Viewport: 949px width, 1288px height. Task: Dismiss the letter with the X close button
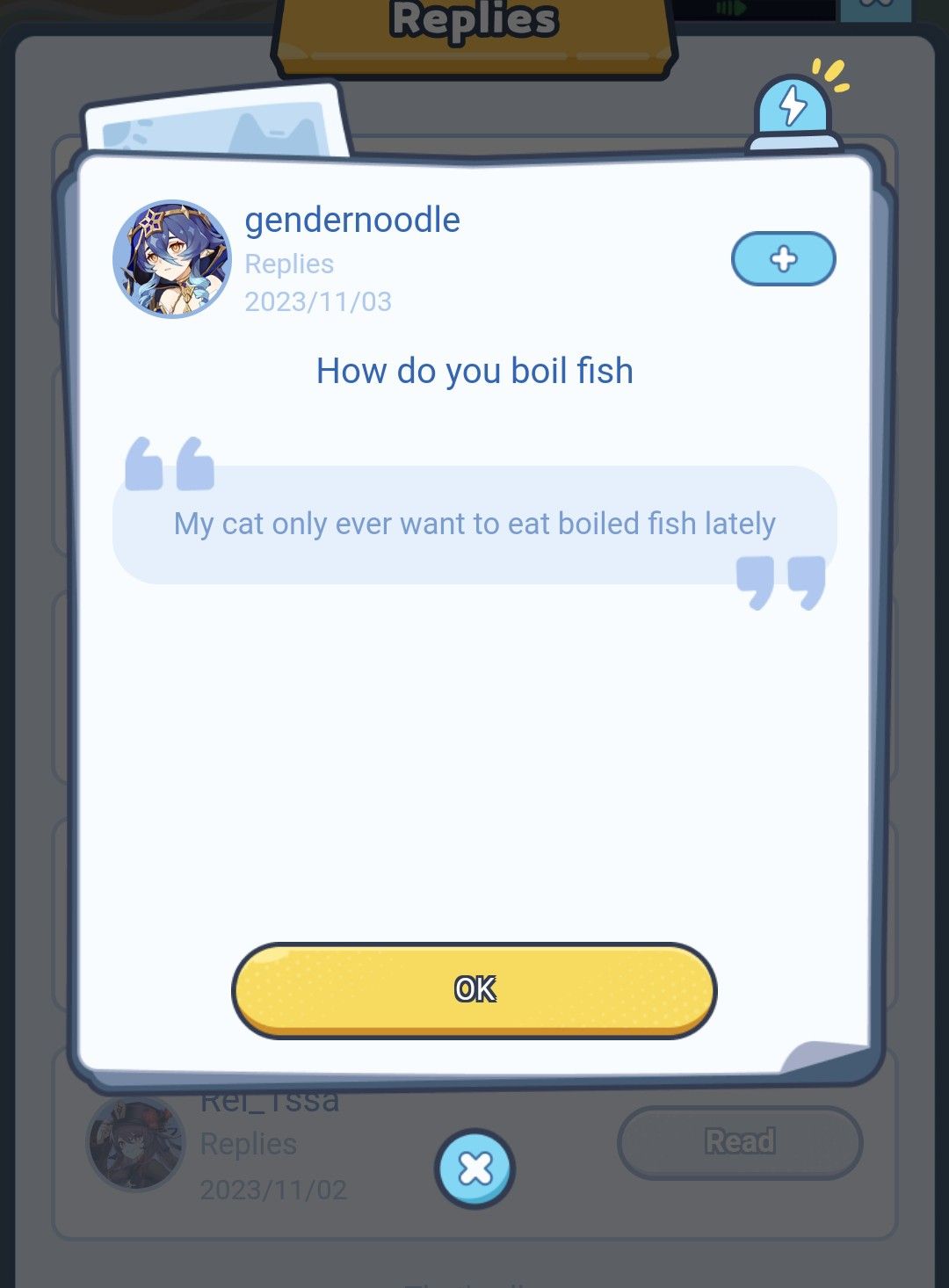pyautogui.click(x=474, y=1169)
